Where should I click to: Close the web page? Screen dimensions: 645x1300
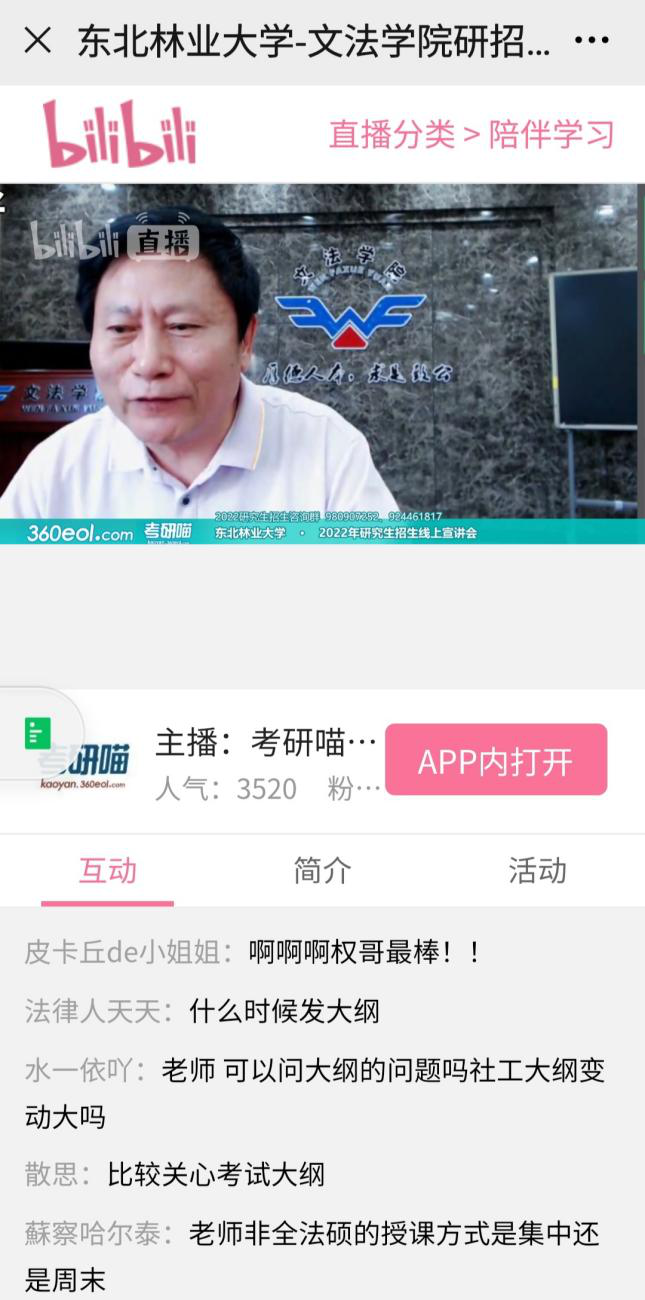tap(37, 41)
